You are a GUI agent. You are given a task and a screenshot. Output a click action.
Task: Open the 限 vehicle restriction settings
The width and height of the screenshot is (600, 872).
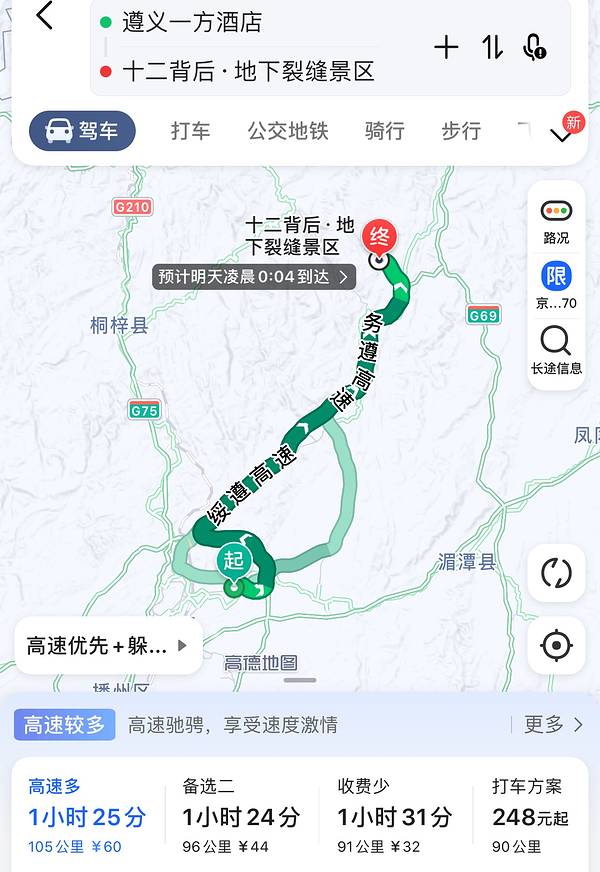[x=556, y=284]
